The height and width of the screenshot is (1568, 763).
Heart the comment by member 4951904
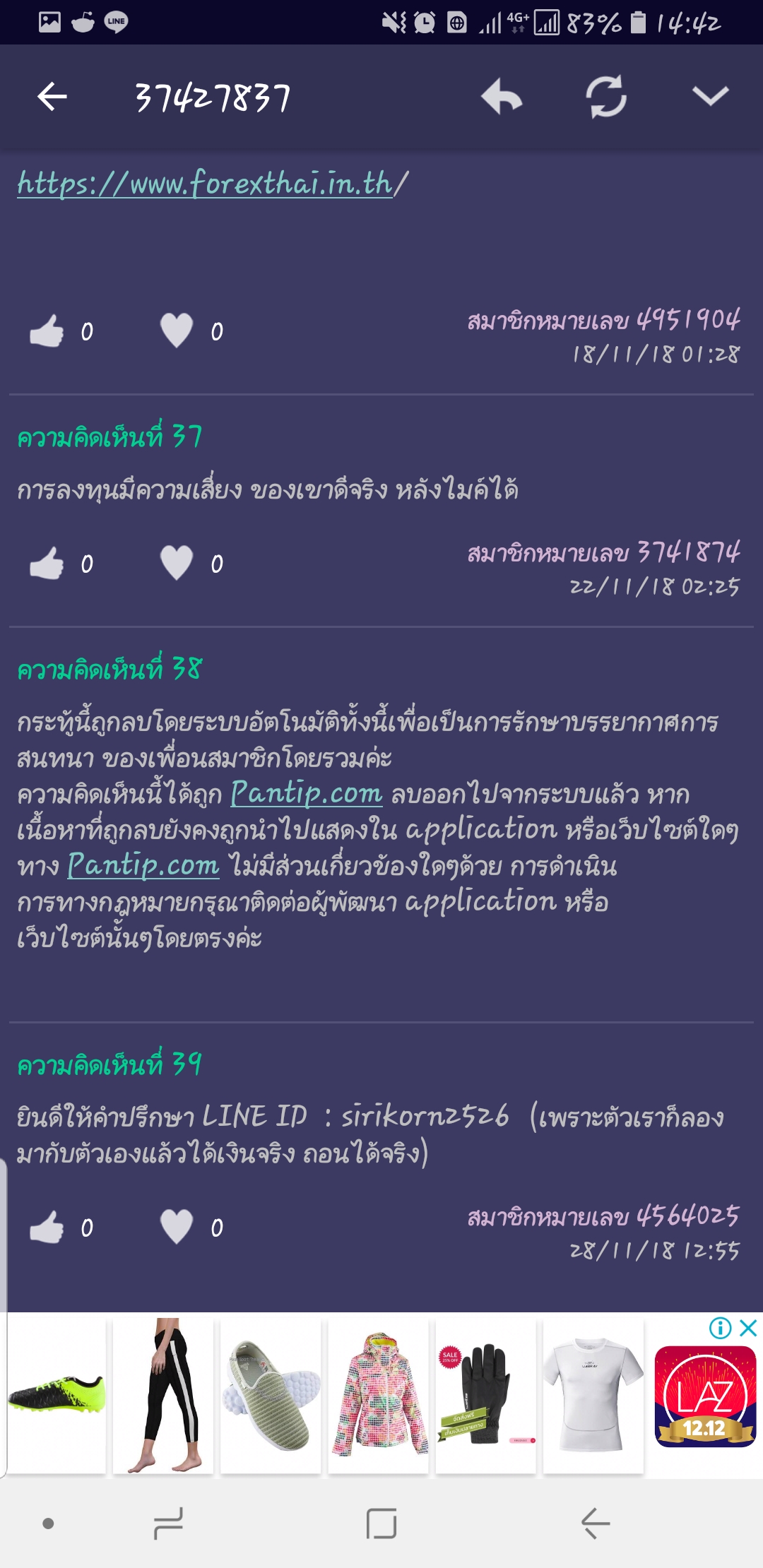177,331
